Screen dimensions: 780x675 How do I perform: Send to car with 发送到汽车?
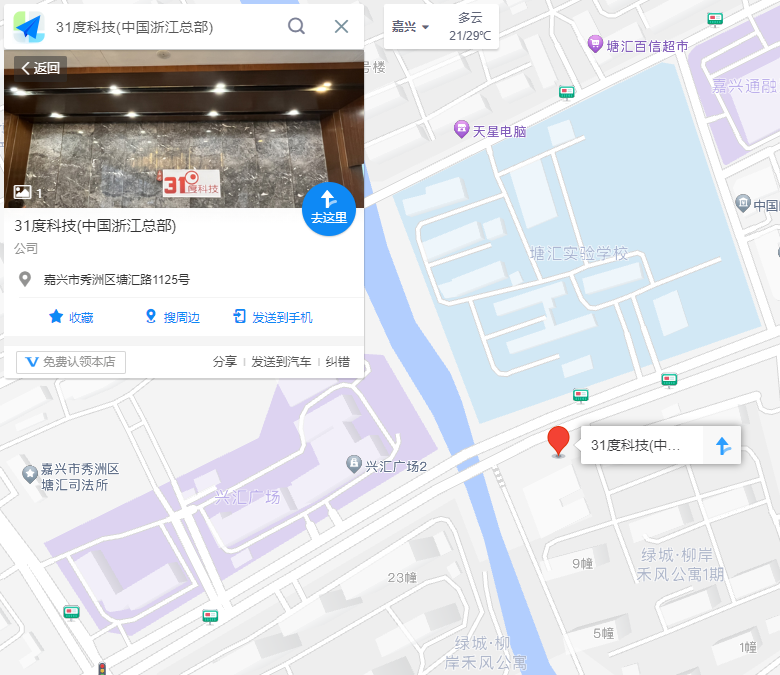281,361
